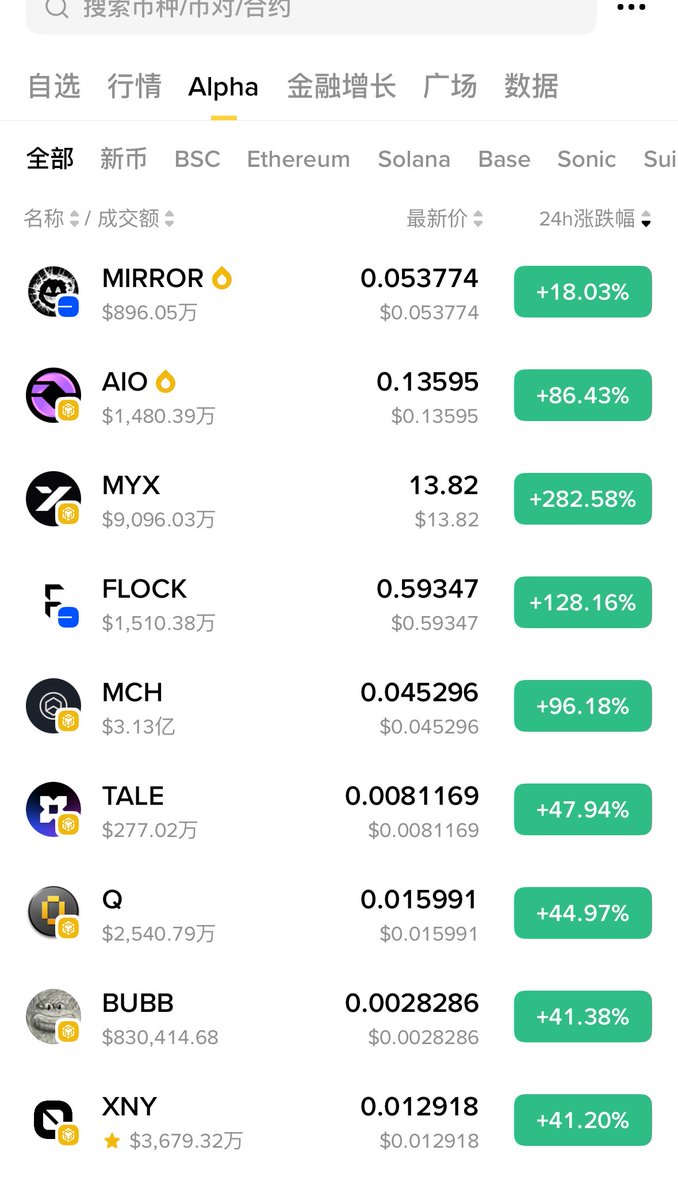
Task: Filter list by BSC chain
Action: [197, 159]
